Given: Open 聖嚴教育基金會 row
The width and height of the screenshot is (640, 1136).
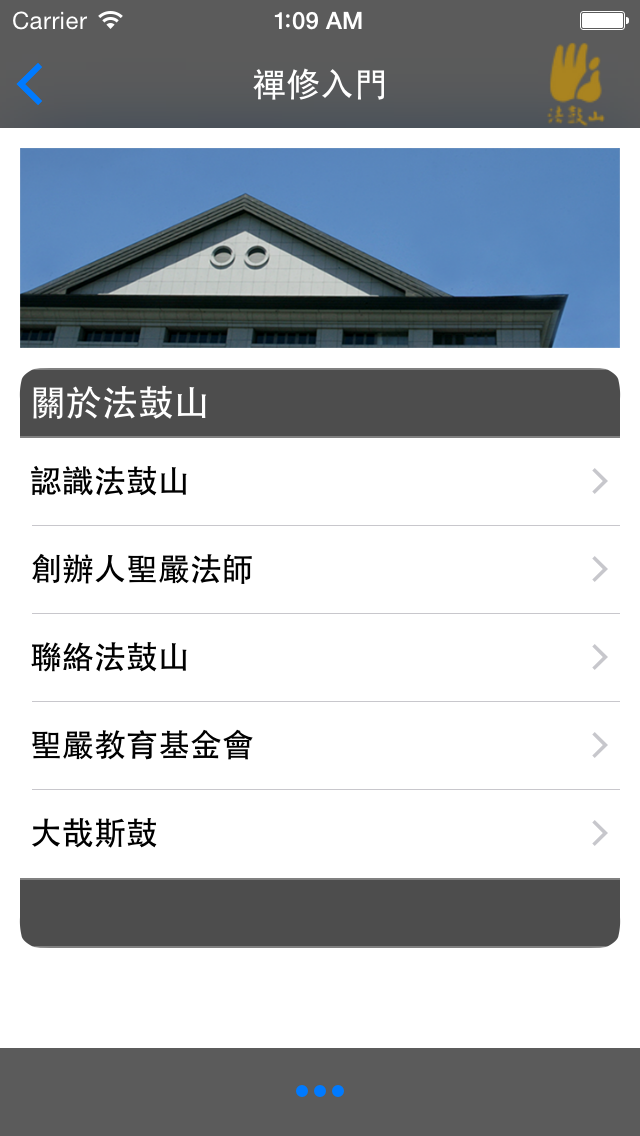Looking at the screenshot, I should tap(320, 746).
